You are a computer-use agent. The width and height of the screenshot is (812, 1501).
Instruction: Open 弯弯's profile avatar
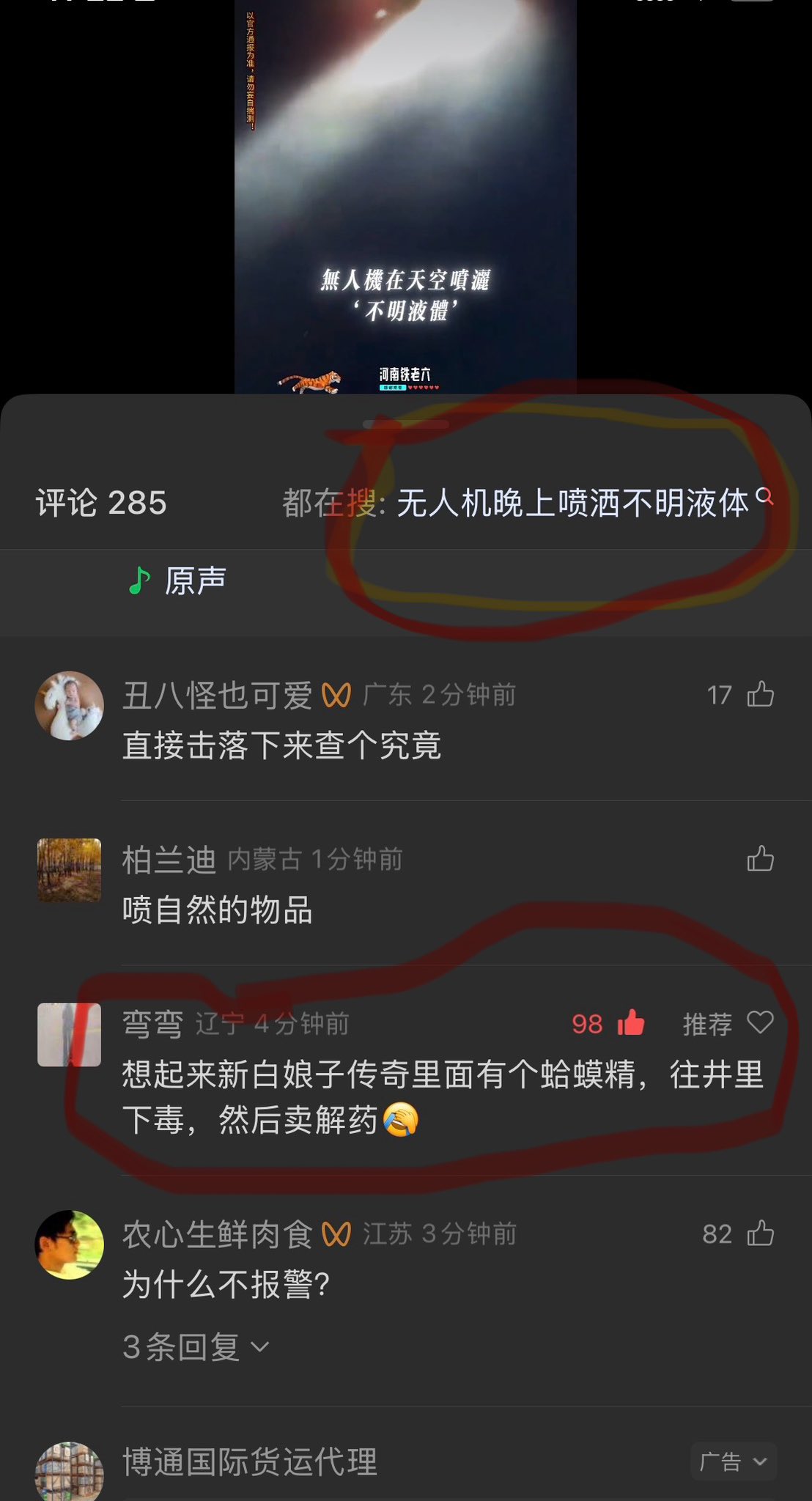coord(70,1034)
